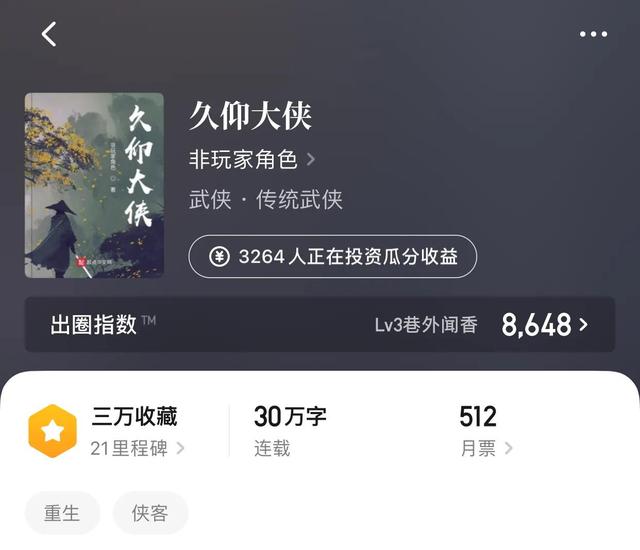This screenshot has width=640, height=550.
Task: Open the 出圈指数 8,648 details
Action: [320, 324]
